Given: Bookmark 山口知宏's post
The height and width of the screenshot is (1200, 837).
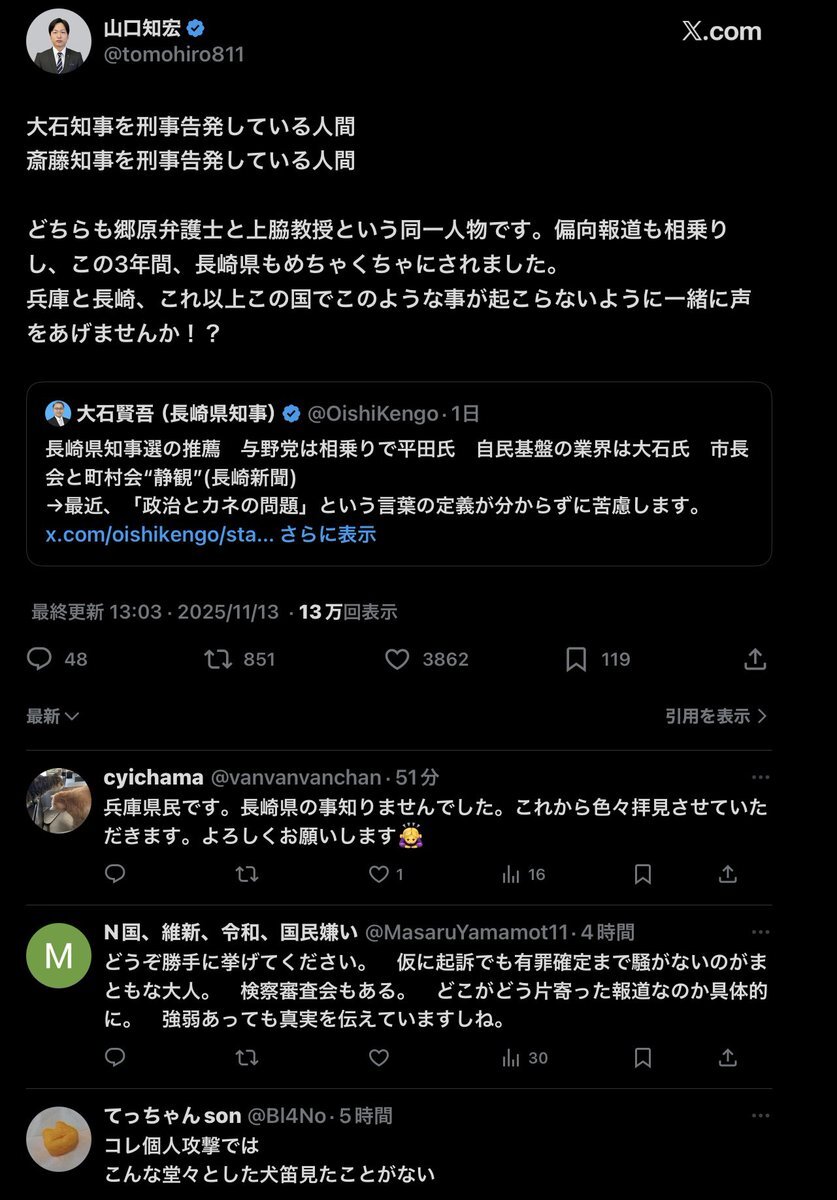Looking at the screenshot, I should click(x=576, y=659).
